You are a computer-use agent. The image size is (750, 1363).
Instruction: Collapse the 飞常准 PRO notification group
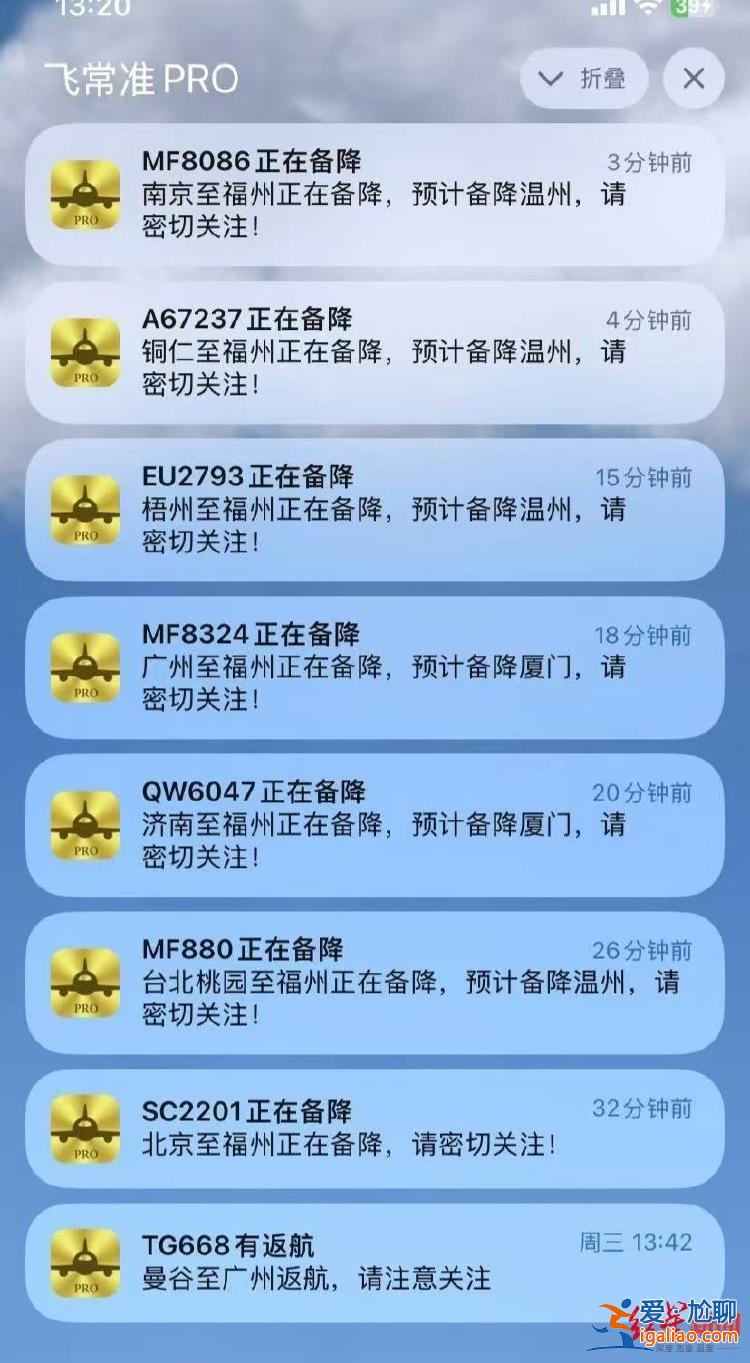pos(584,78)
